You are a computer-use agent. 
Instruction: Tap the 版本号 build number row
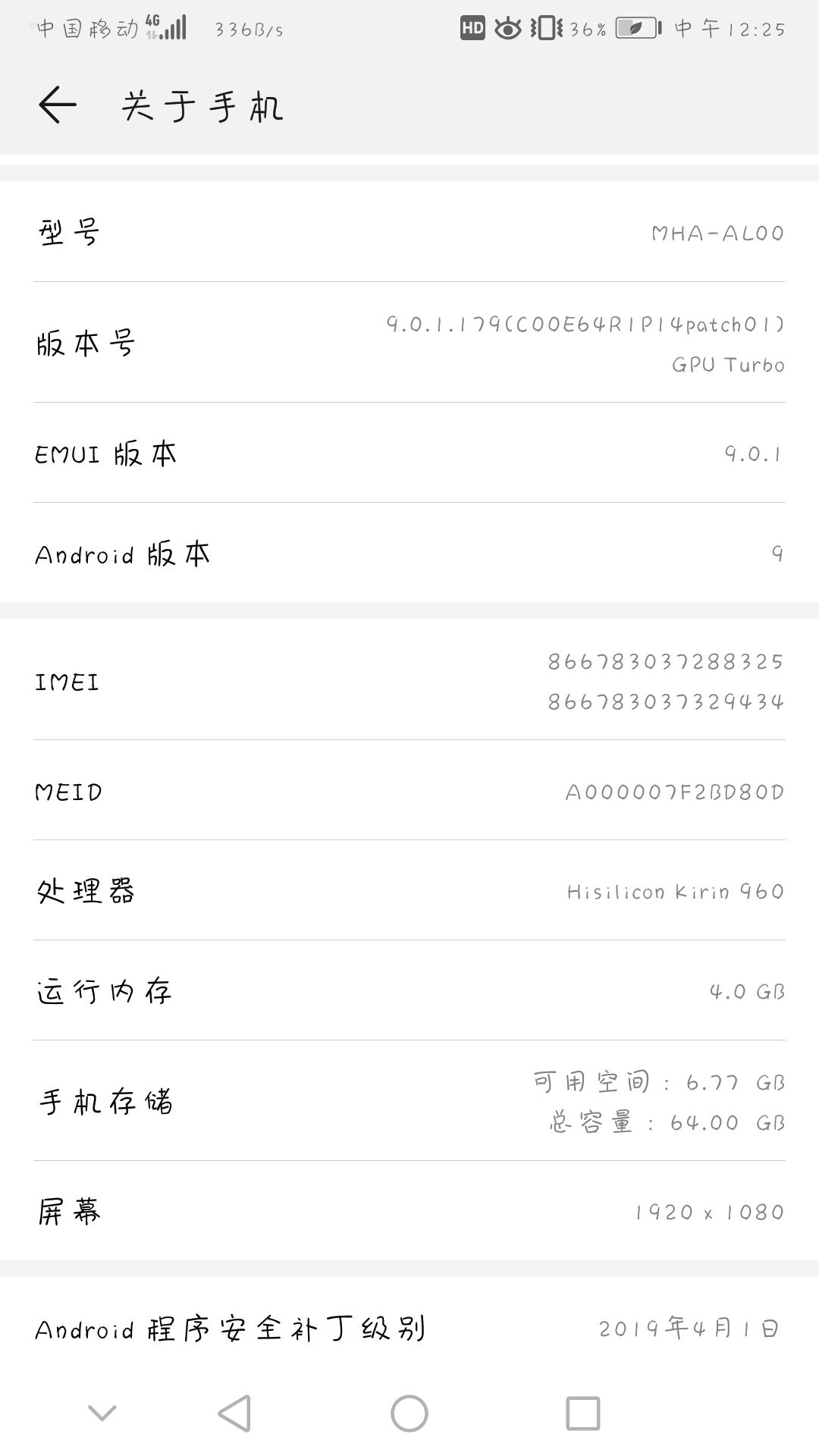point(409,343)
